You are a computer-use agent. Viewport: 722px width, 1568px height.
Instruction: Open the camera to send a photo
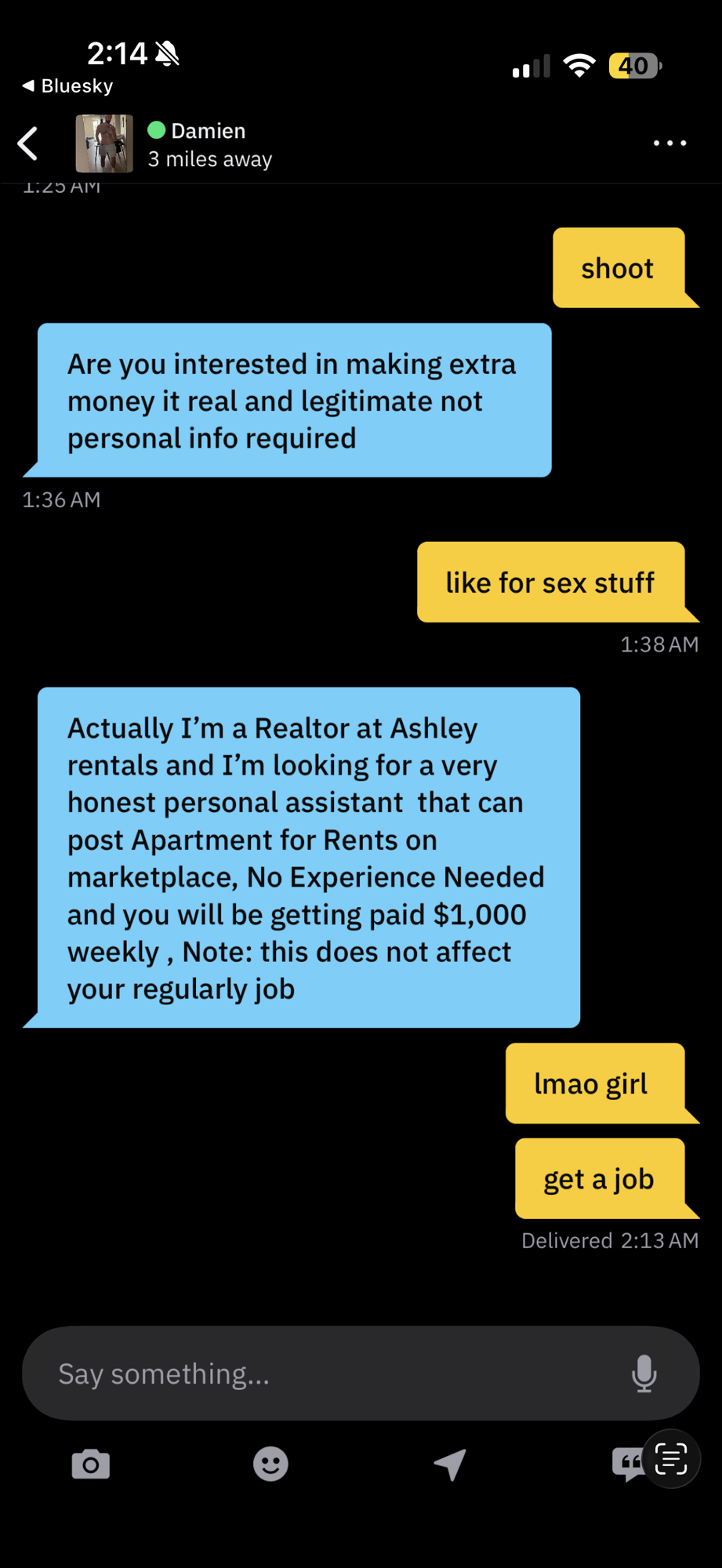tap(91, 1464)
